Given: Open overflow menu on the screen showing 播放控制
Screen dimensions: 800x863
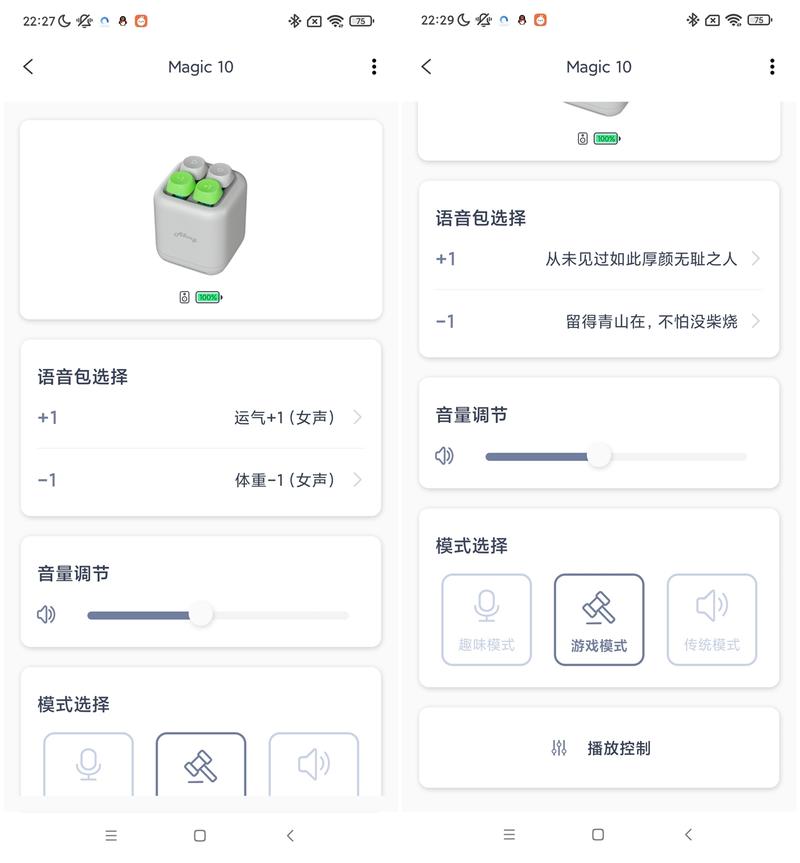Looking at the screenshot, I should pyautogui.click(x=772, y=67).
